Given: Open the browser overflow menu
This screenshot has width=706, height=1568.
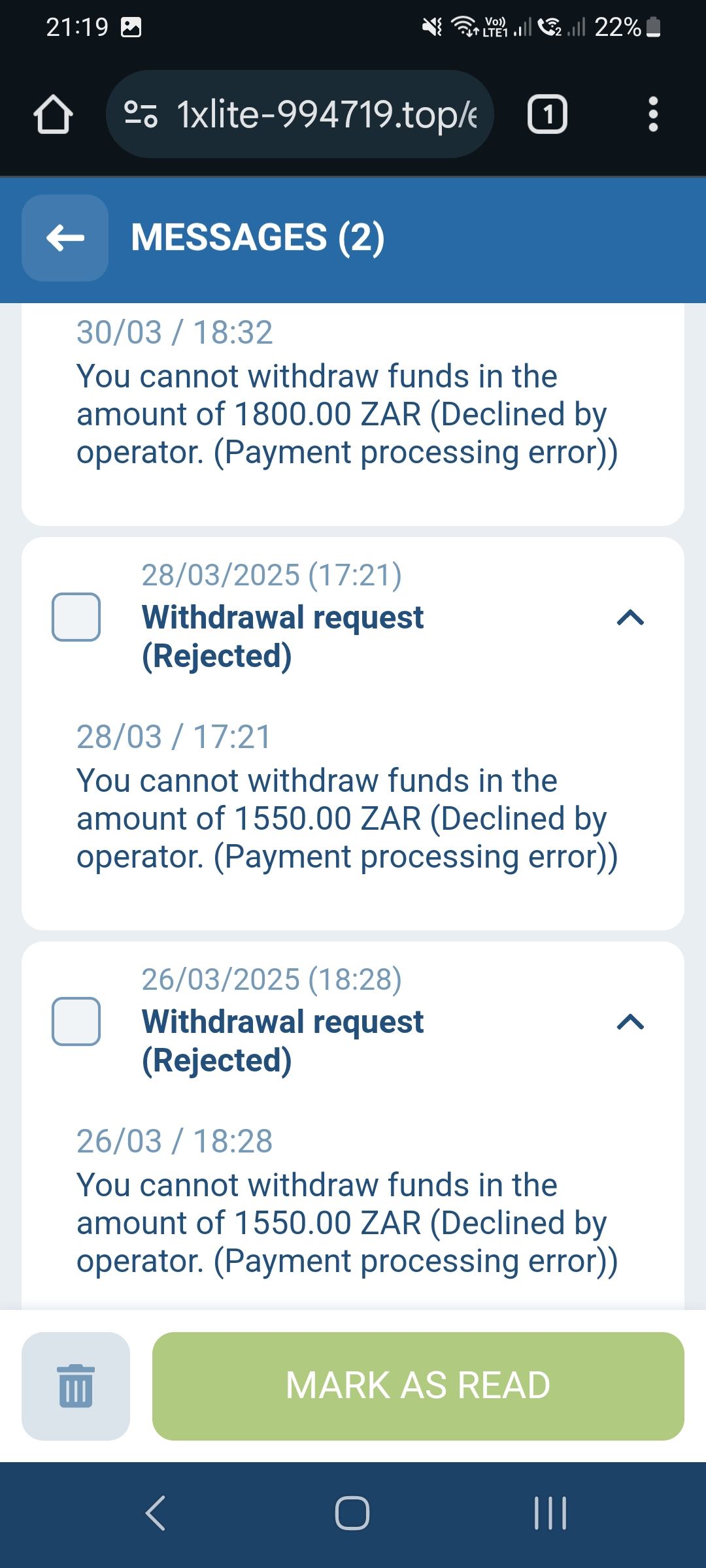Looking at the screenshot, I should coord(652,114).
